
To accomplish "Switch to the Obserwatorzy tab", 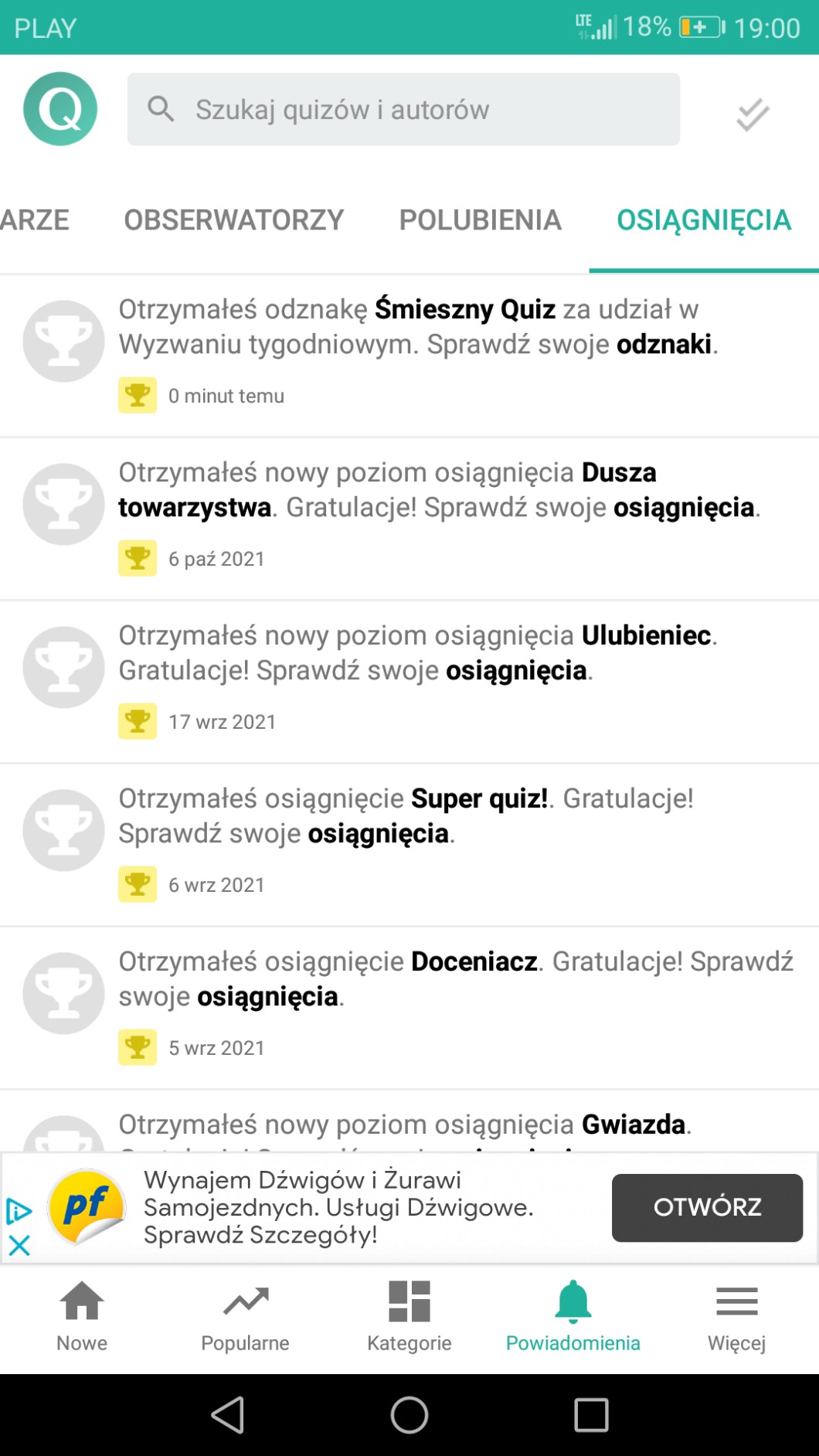I will point(233,220).
